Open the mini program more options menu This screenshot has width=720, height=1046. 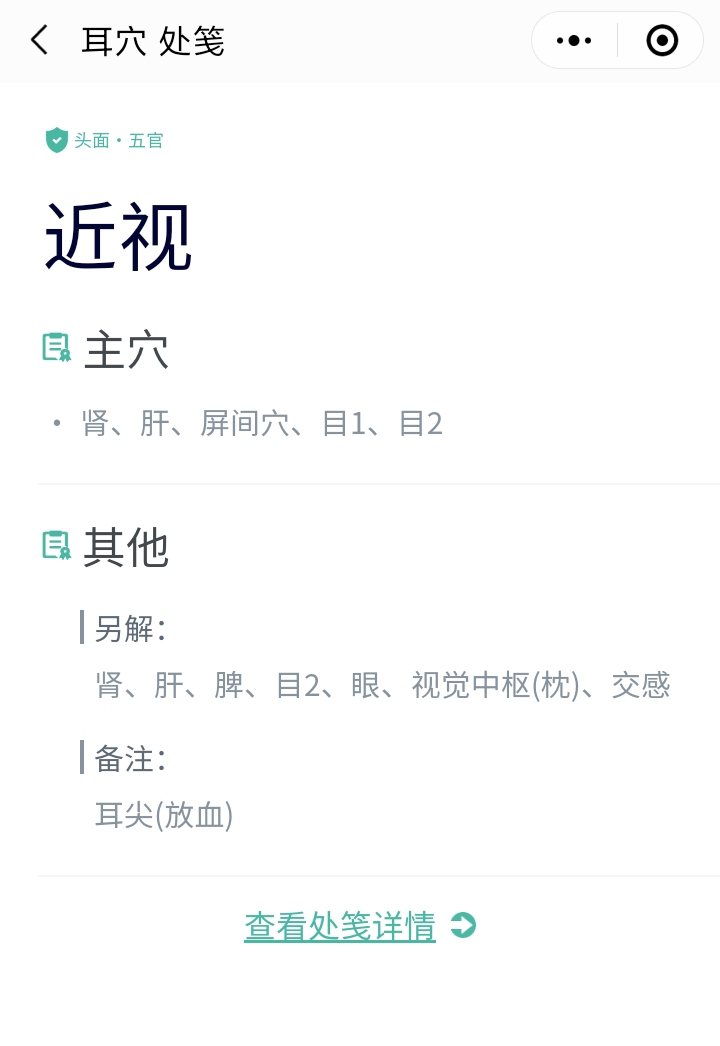point(574,41)
